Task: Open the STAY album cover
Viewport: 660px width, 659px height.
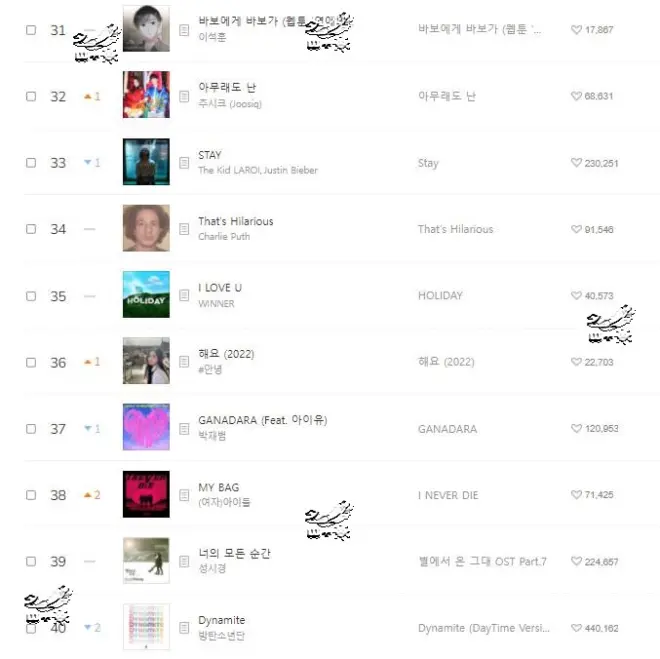Action: [x=146, y=162]
